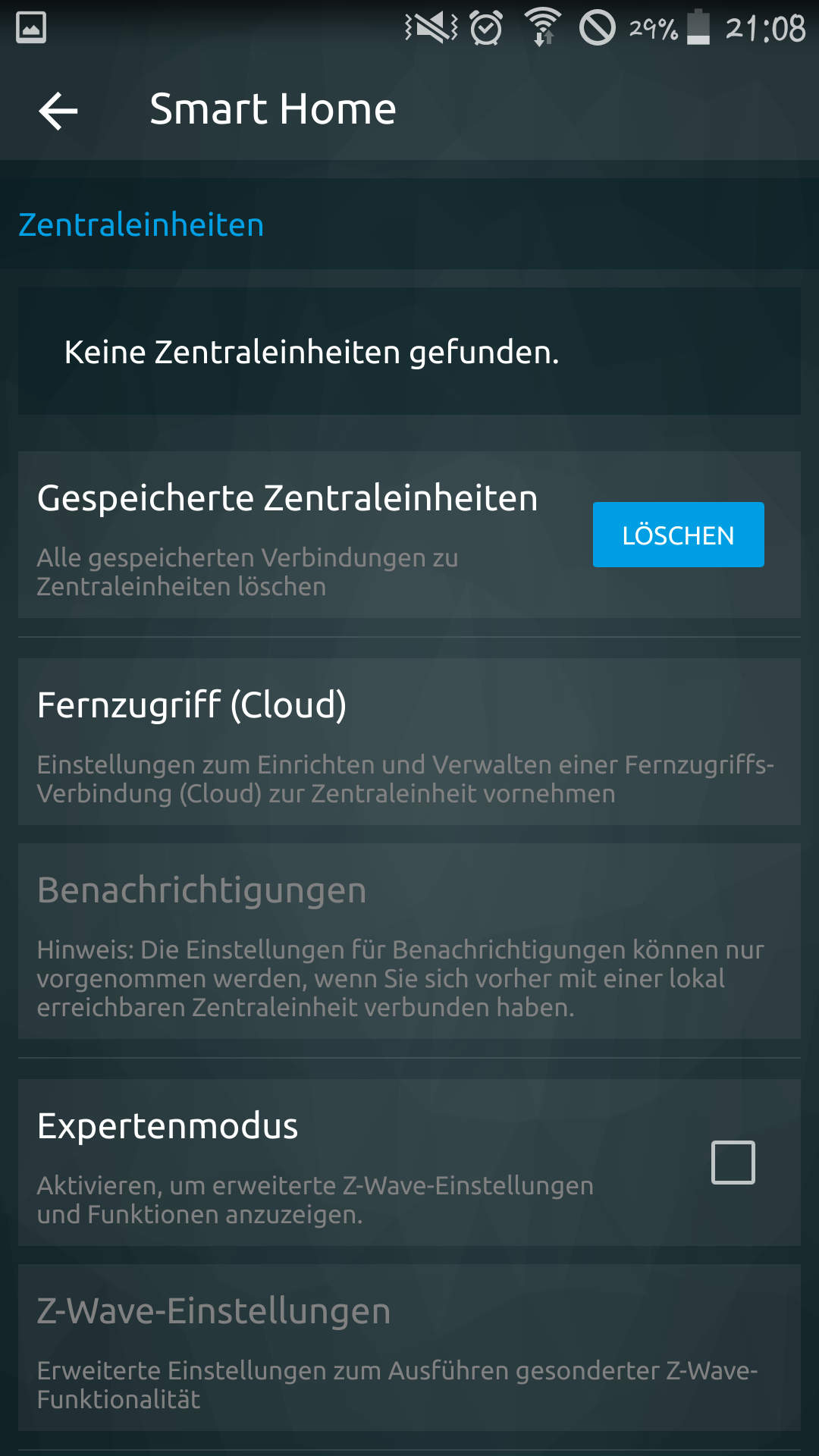Tap the LÖSCHEN button
This screenshot has width=819, height=1456.
pyautogui.click(x=678, y=535)
